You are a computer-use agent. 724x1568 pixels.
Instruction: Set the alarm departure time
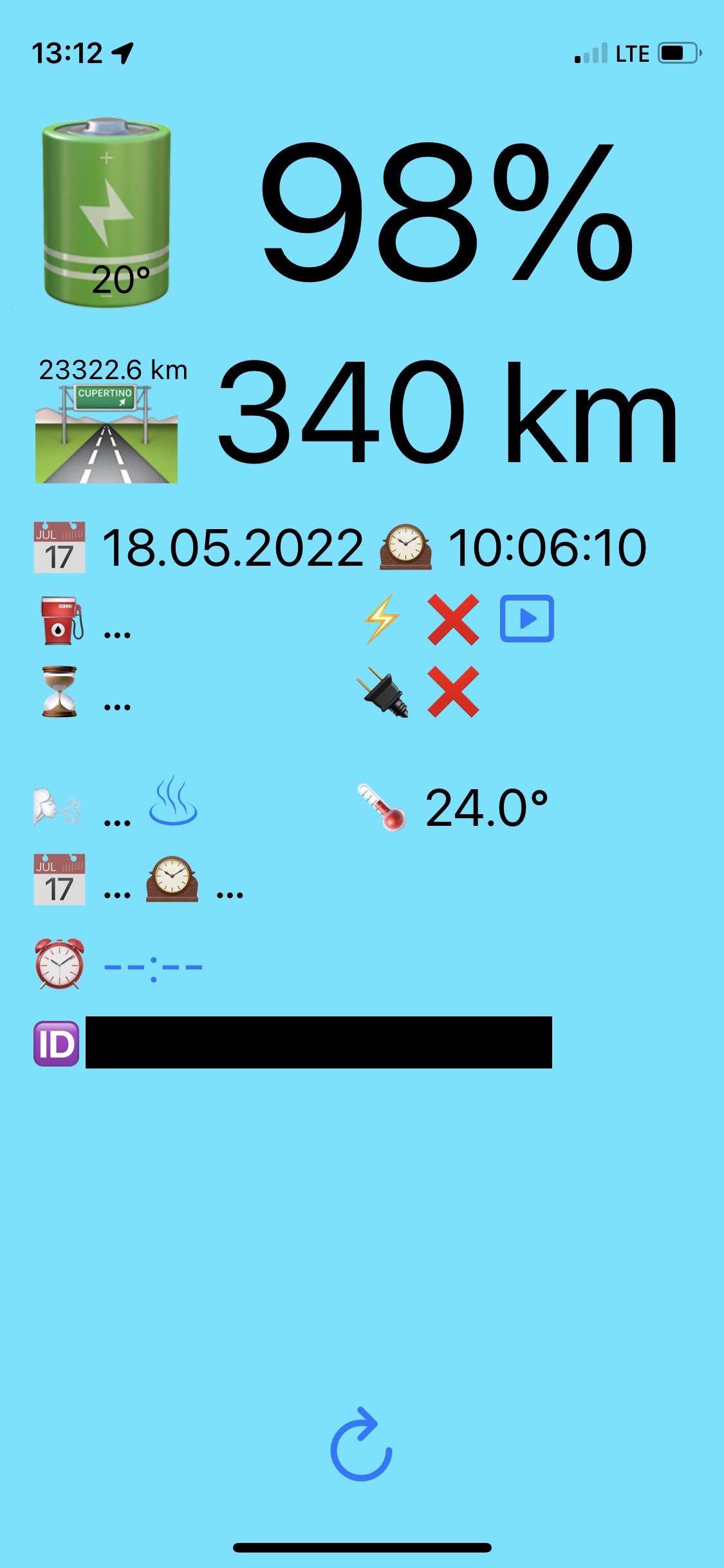pos(153,966)
